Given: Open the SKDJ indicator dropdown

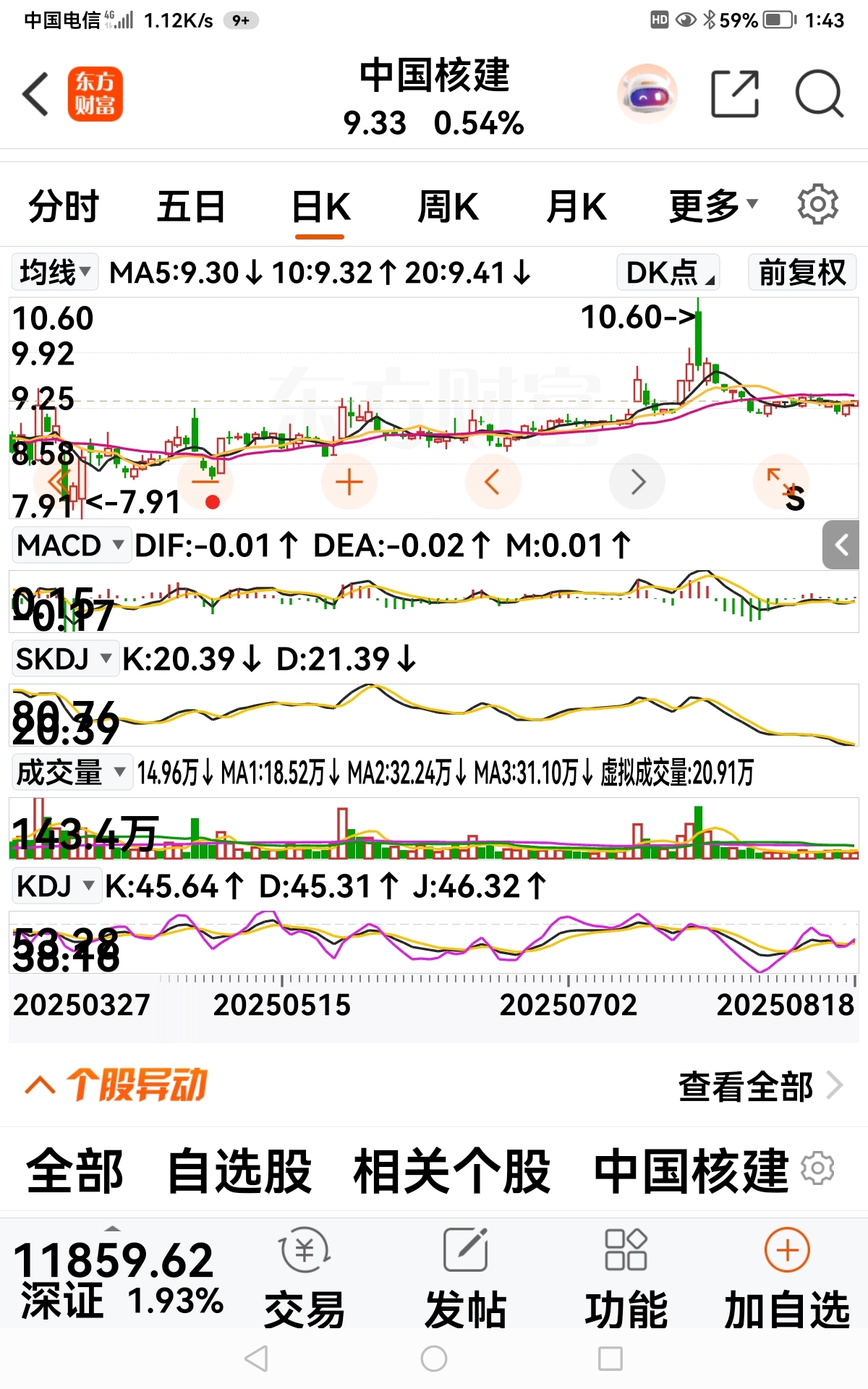Looking at the screenshot, I should pyautogui.click(x=64, y=659).
